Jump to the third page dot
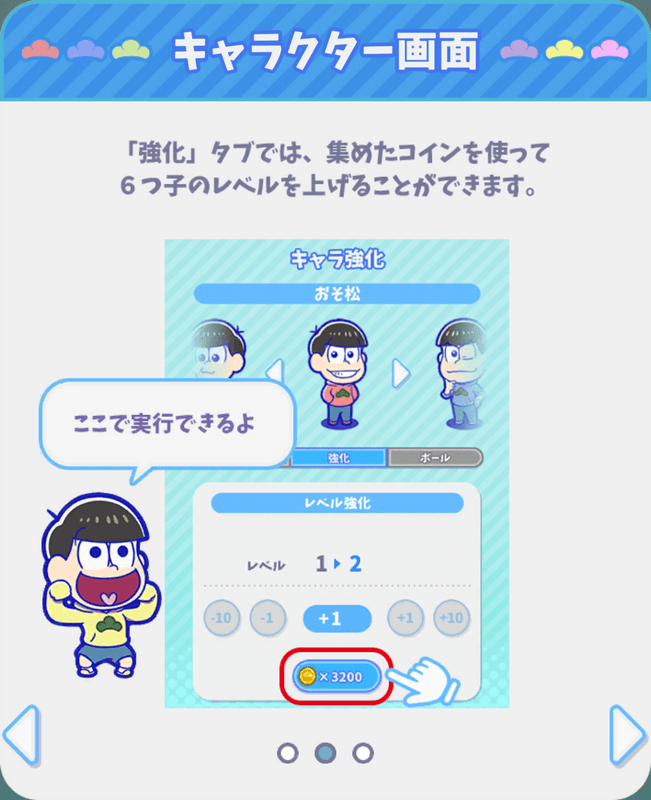The width and height of the screenshot is (651, 800). pos(363,752)
